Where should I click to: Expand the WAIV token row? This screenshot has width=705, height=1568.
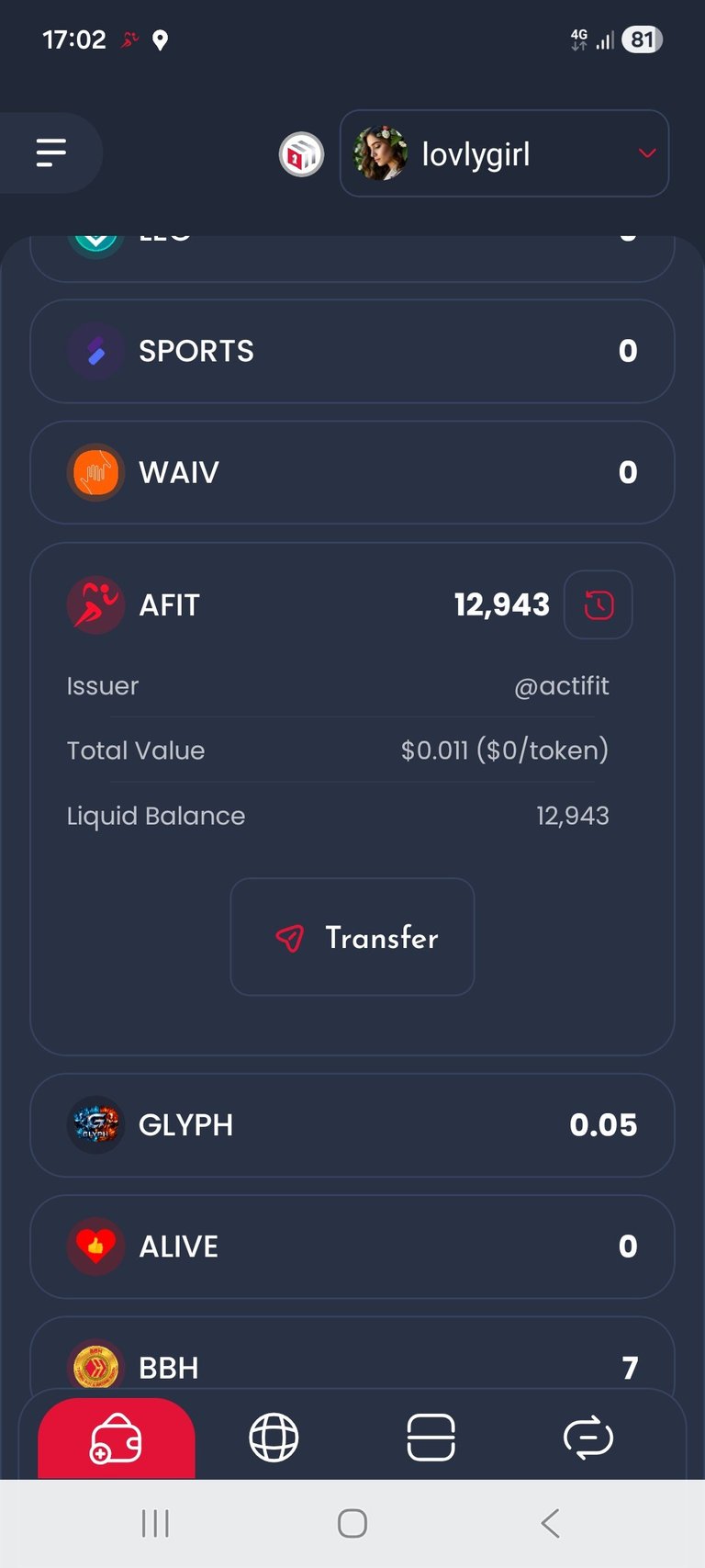pos(352,472)
